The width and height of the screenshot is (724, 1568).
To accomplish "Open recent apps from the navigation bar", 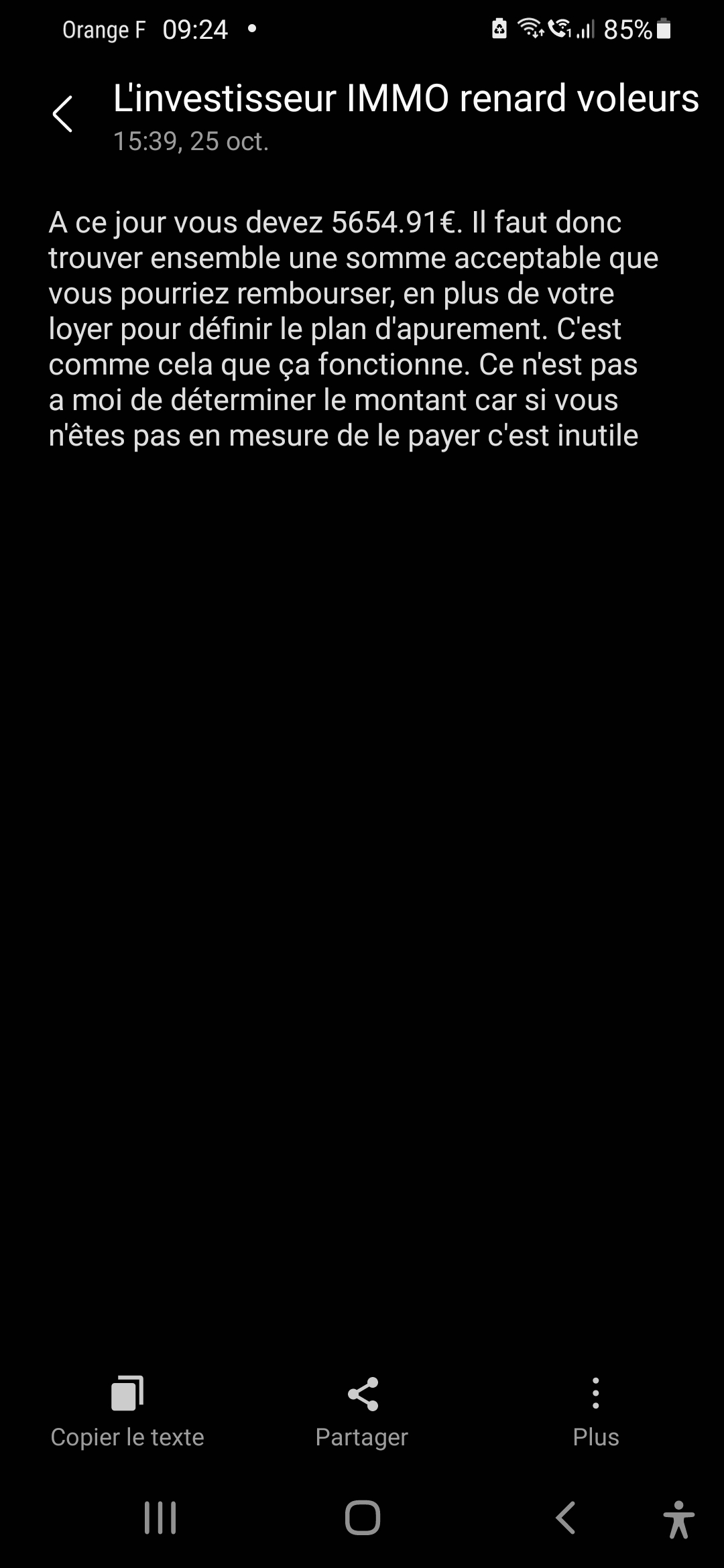I will coord(160,1517).
